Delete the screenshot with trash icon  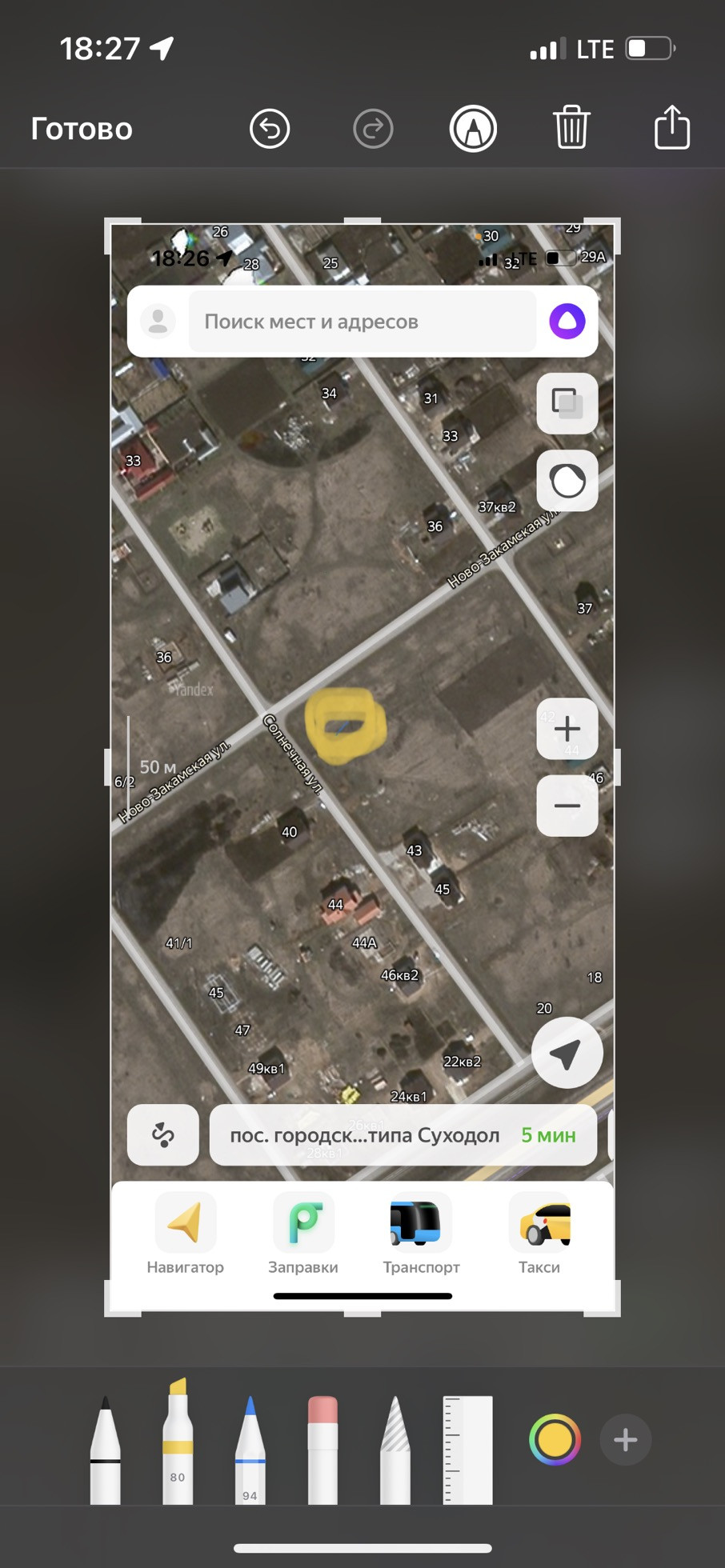pyautogui.click(x=571, y=128)
